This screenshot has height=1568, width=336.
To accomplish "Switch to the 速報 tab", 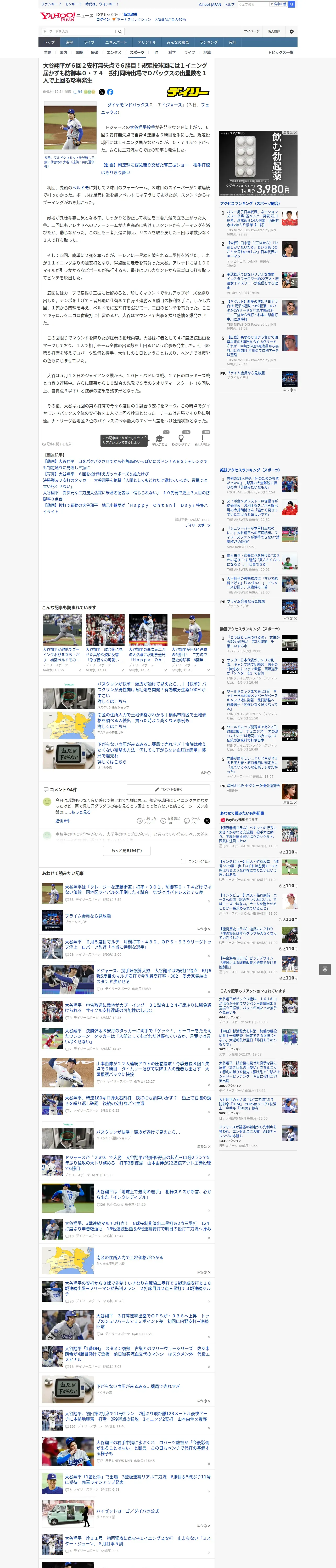I will [69, 43].
